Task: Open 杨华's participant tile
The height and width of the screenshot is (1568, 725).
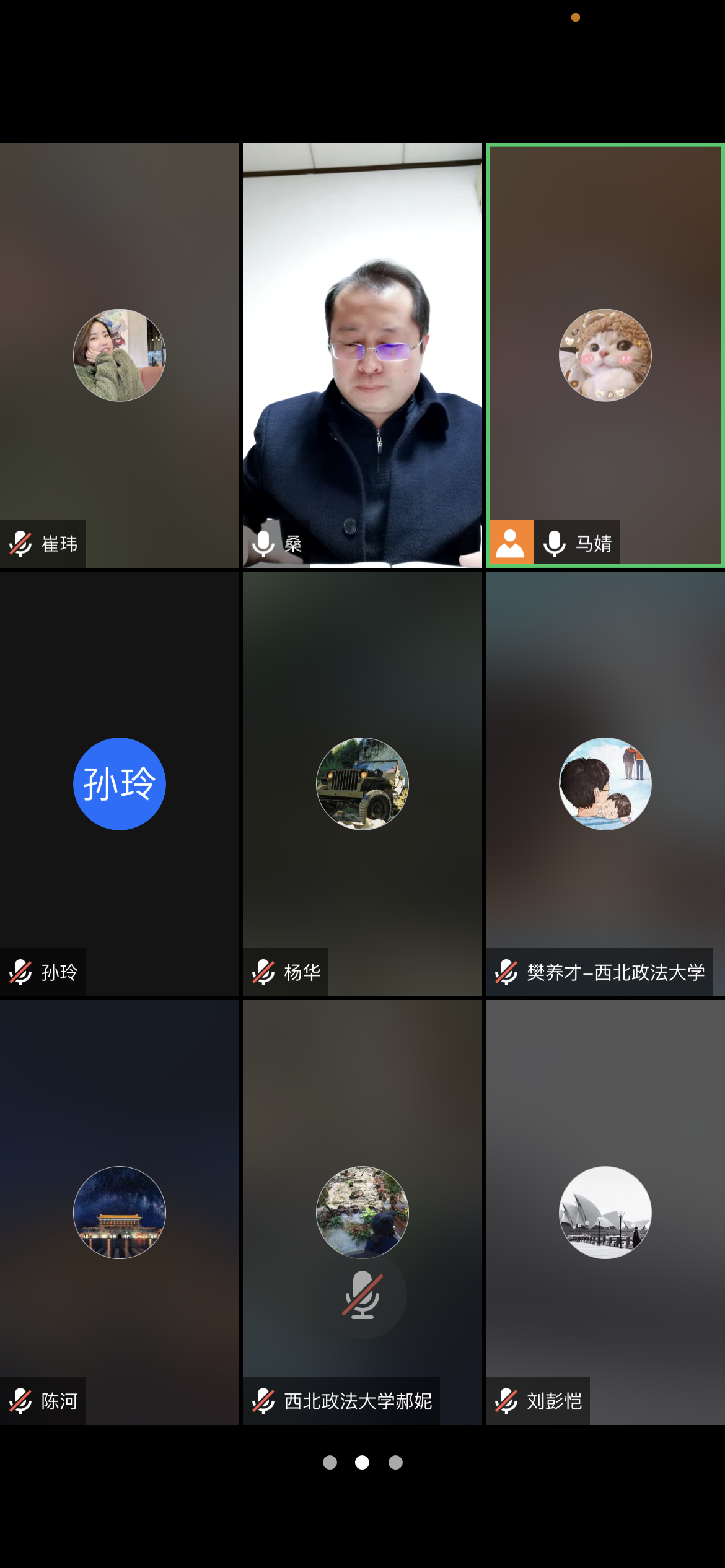Action: tap(362, 783)
